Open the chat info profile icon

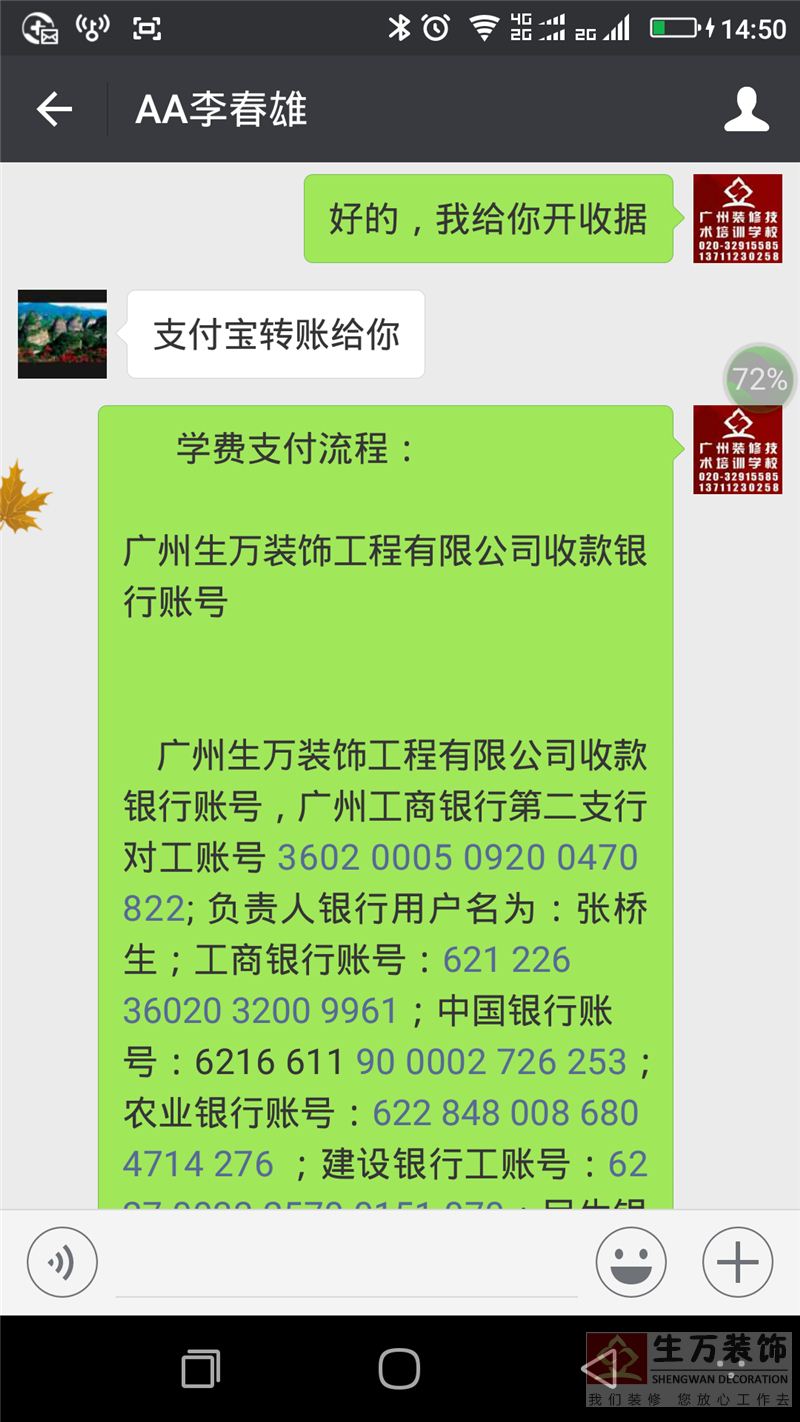click(746, 109)
